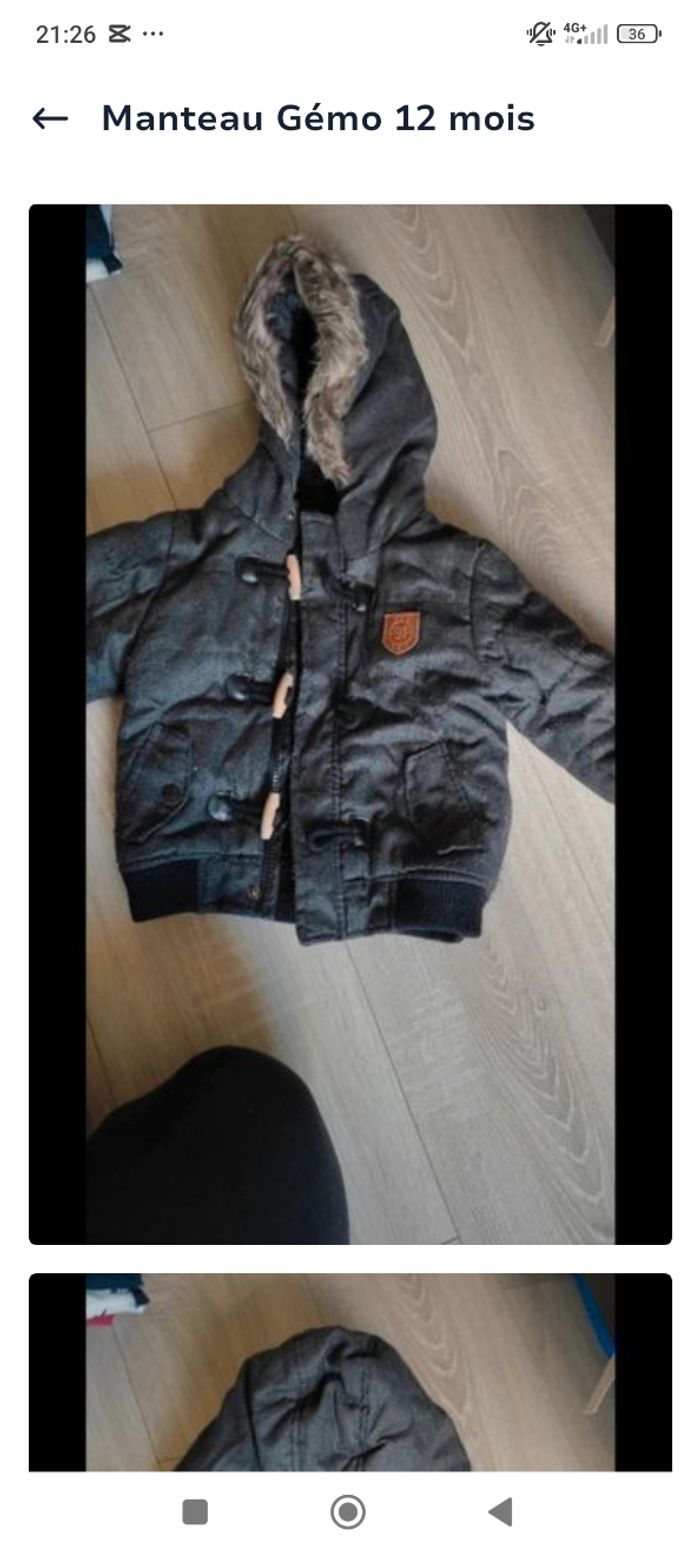Open recent apps from navigation bar
The image size is (700, 1556).
coord(195,1511)
